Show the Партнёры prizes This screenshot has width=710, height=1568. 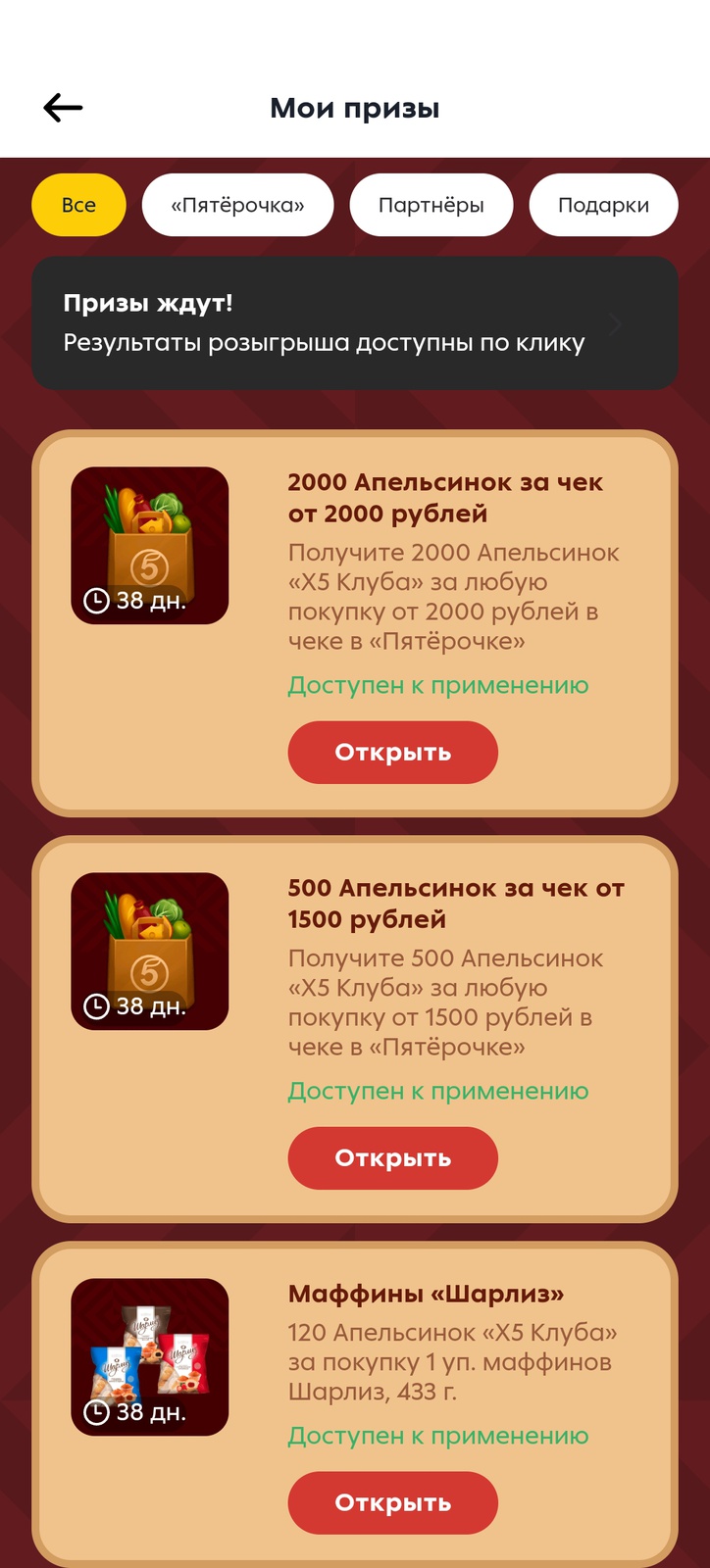(x=431, y=205)
